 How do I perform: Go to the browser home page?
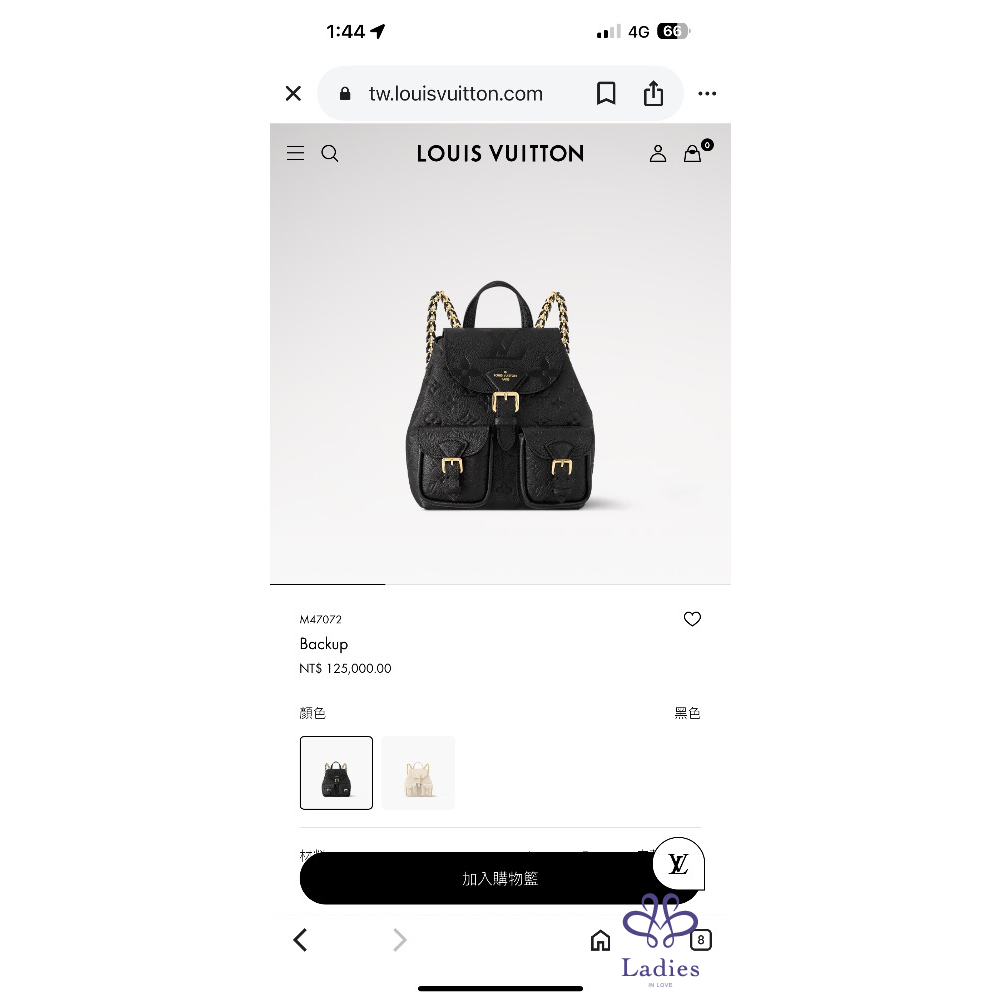[600, 940]
